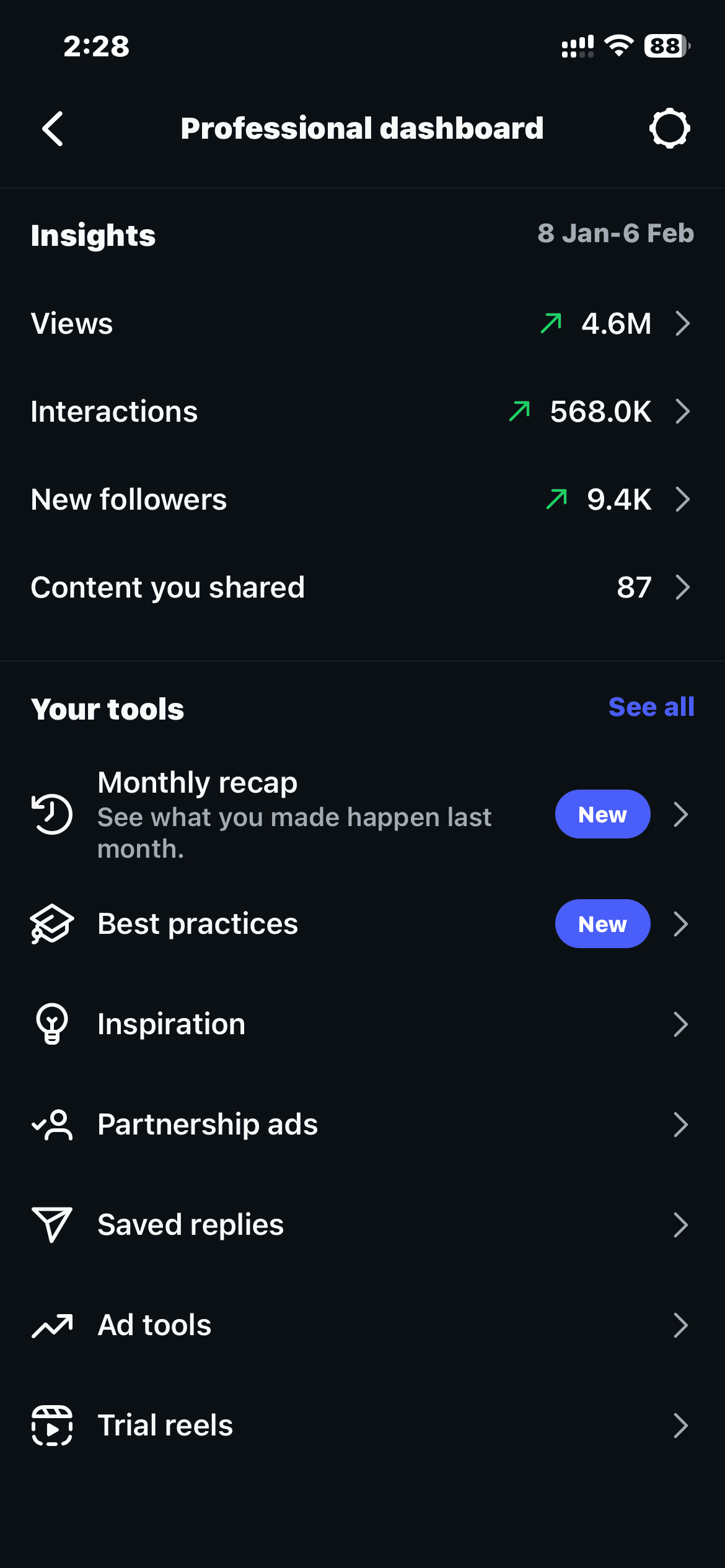This screenshot has height=1568, width=725.
Task: Expand the Views insights row chevron
Action: [x=682, y=322]
